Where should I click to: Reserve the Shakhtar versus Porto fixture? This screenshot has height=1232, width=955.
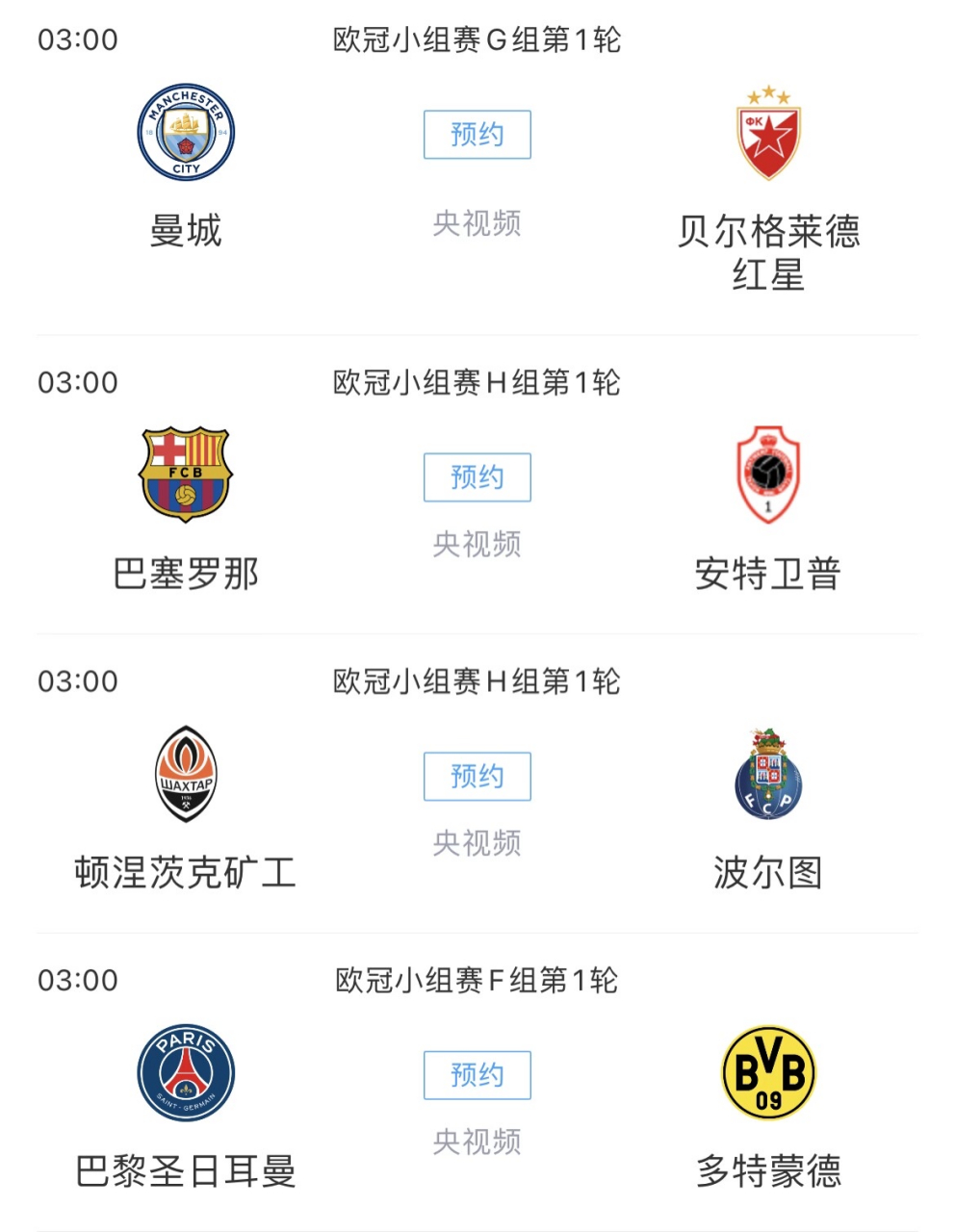[477, 776]
